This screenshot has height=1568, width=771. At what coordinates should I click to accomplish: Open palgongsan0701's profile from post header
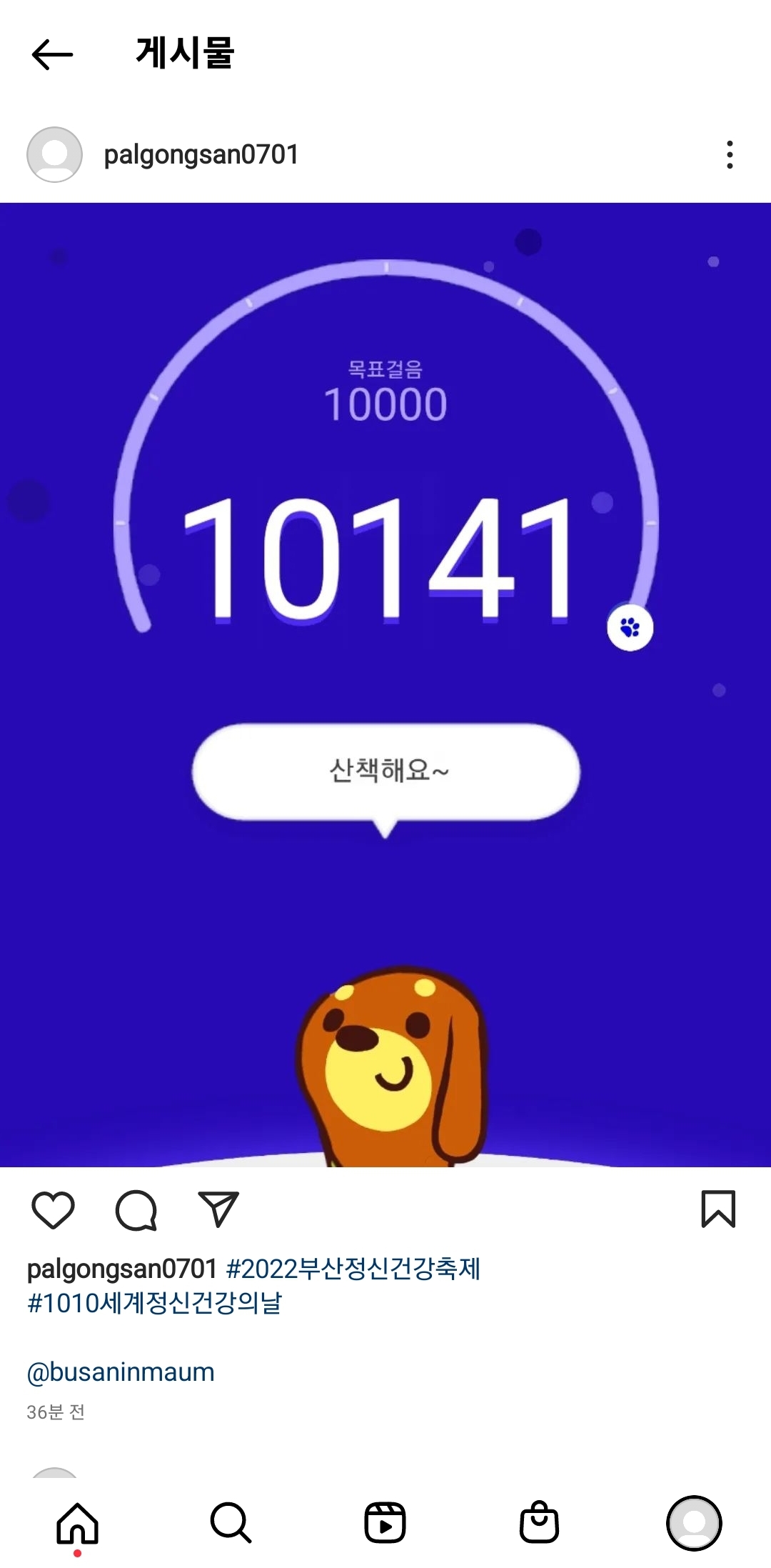(x=201, y=154)
